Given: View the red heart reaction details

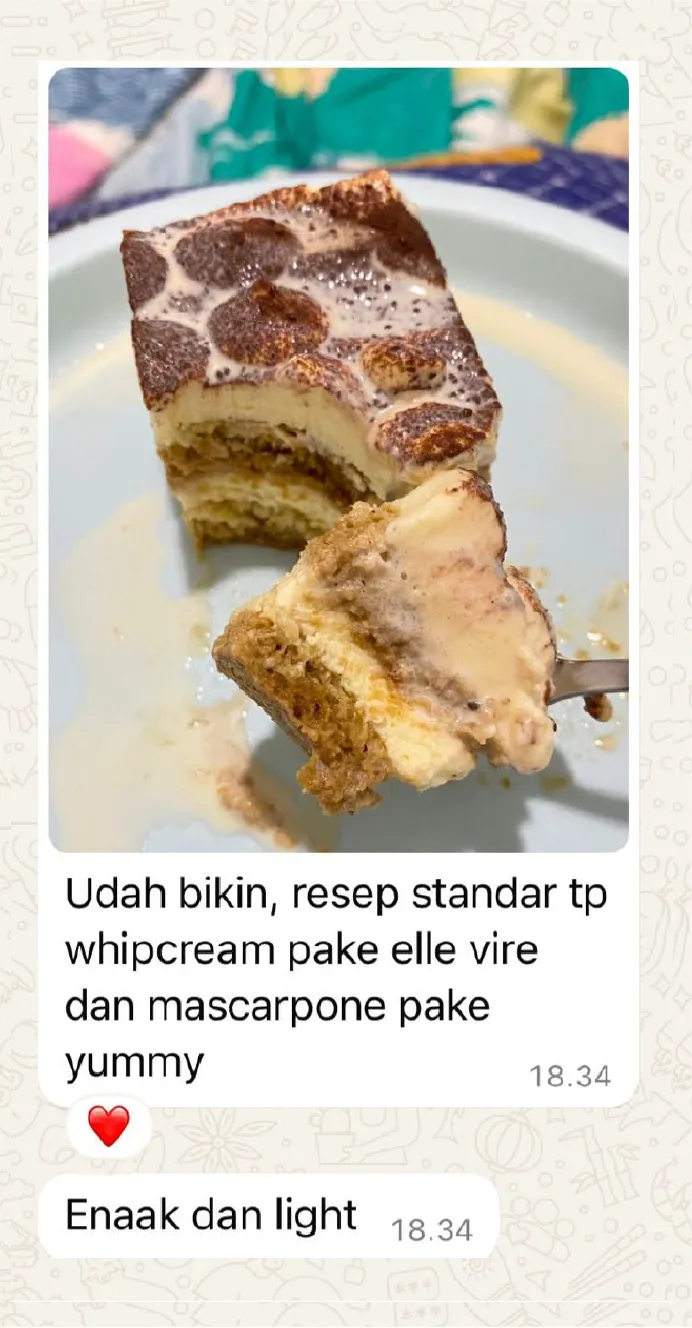Looking at the screenshot, I should [109, 1126].
